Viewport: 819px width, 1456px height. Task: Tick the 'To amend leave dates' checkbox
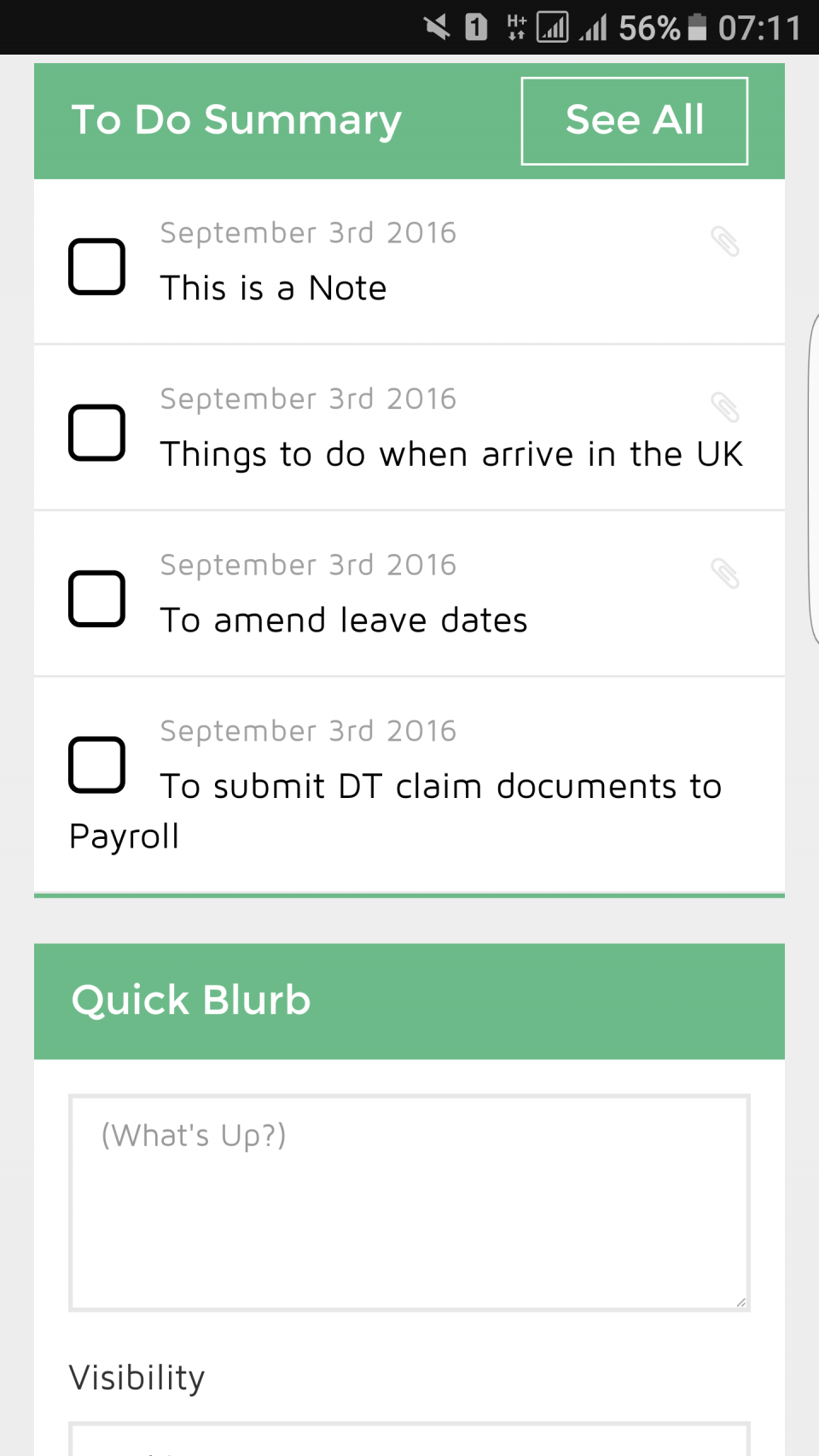tap(96, 597)
